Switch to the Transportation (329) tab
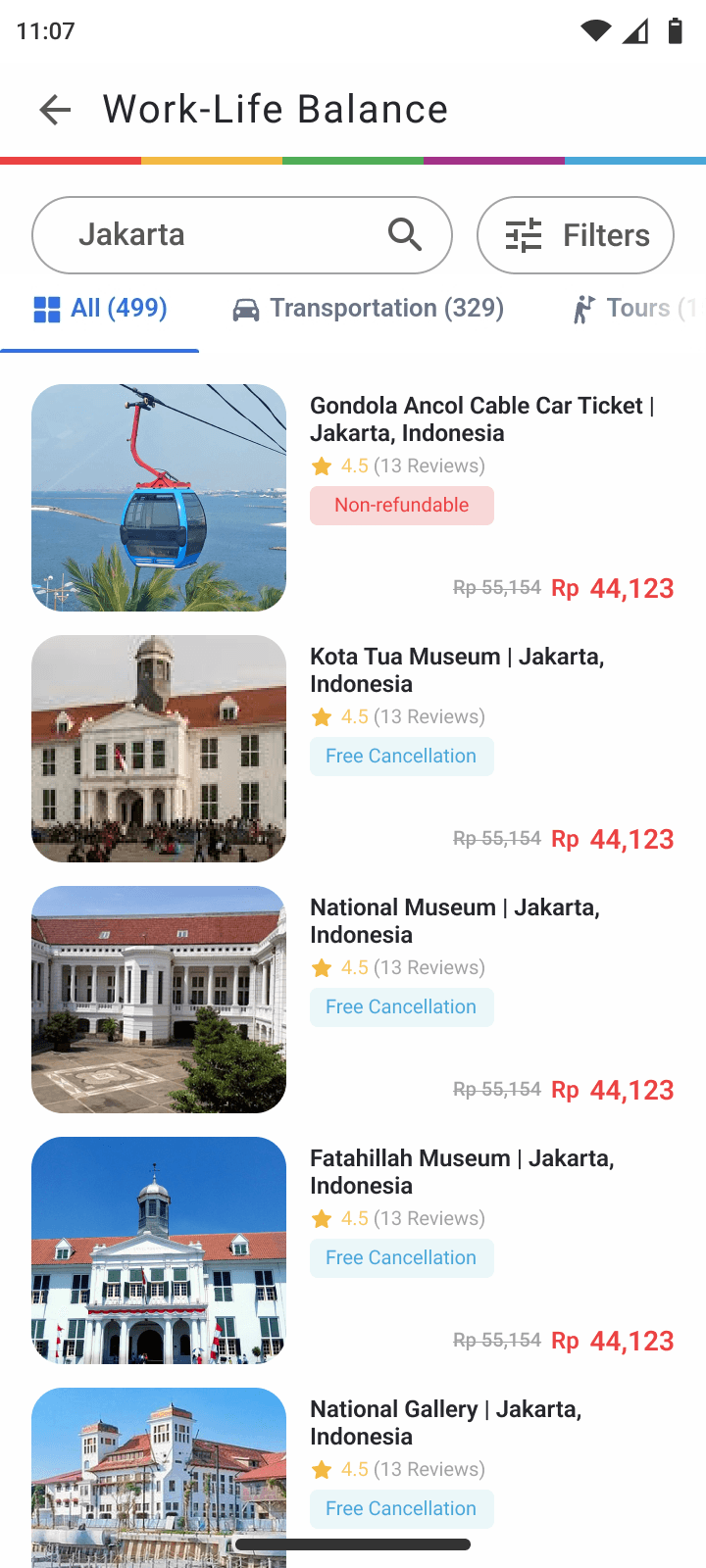The height and width of the screenshot is (1568, 706). (369, 309)
